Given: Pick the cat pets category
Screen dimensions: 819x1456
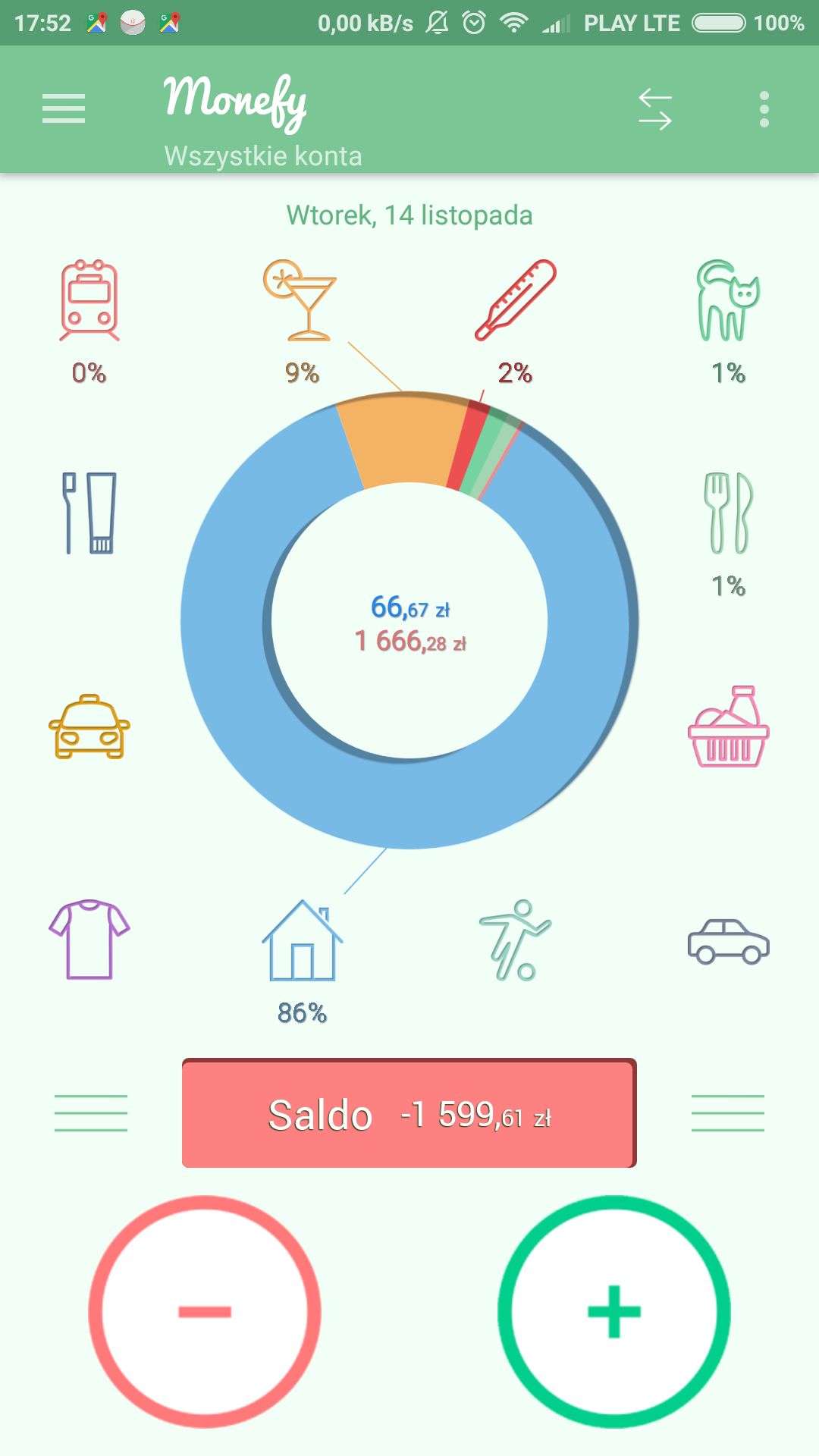Looking at the screenshot, I should 728,301.
